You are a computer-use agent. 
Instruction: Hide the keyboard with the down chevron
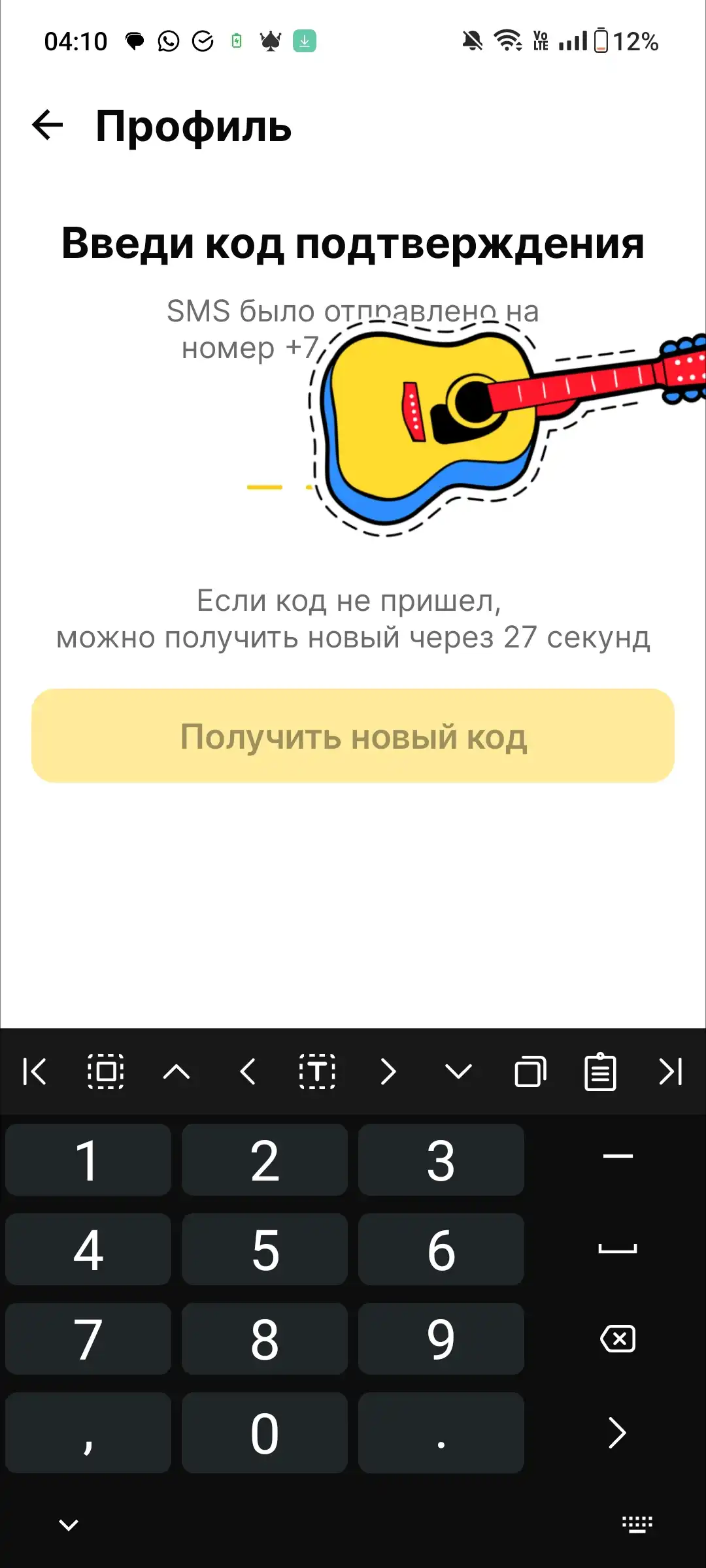point(69,1524)
